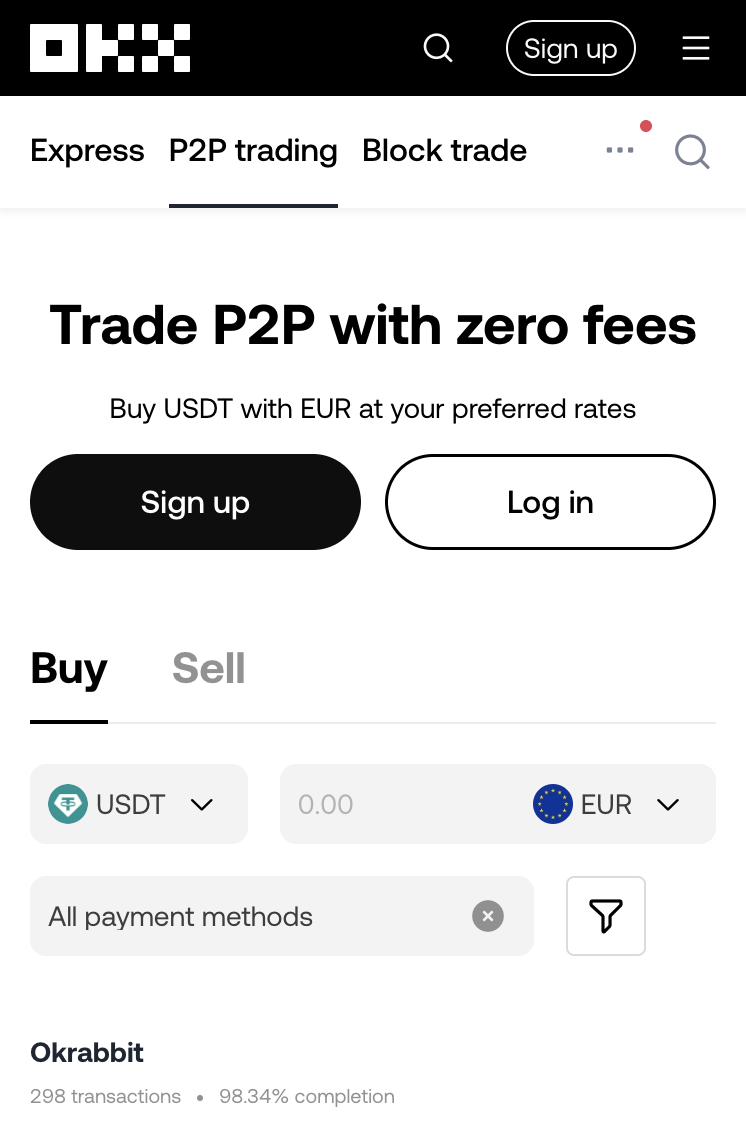Tap the Sign up pill in the header

(x=570, y=48)
